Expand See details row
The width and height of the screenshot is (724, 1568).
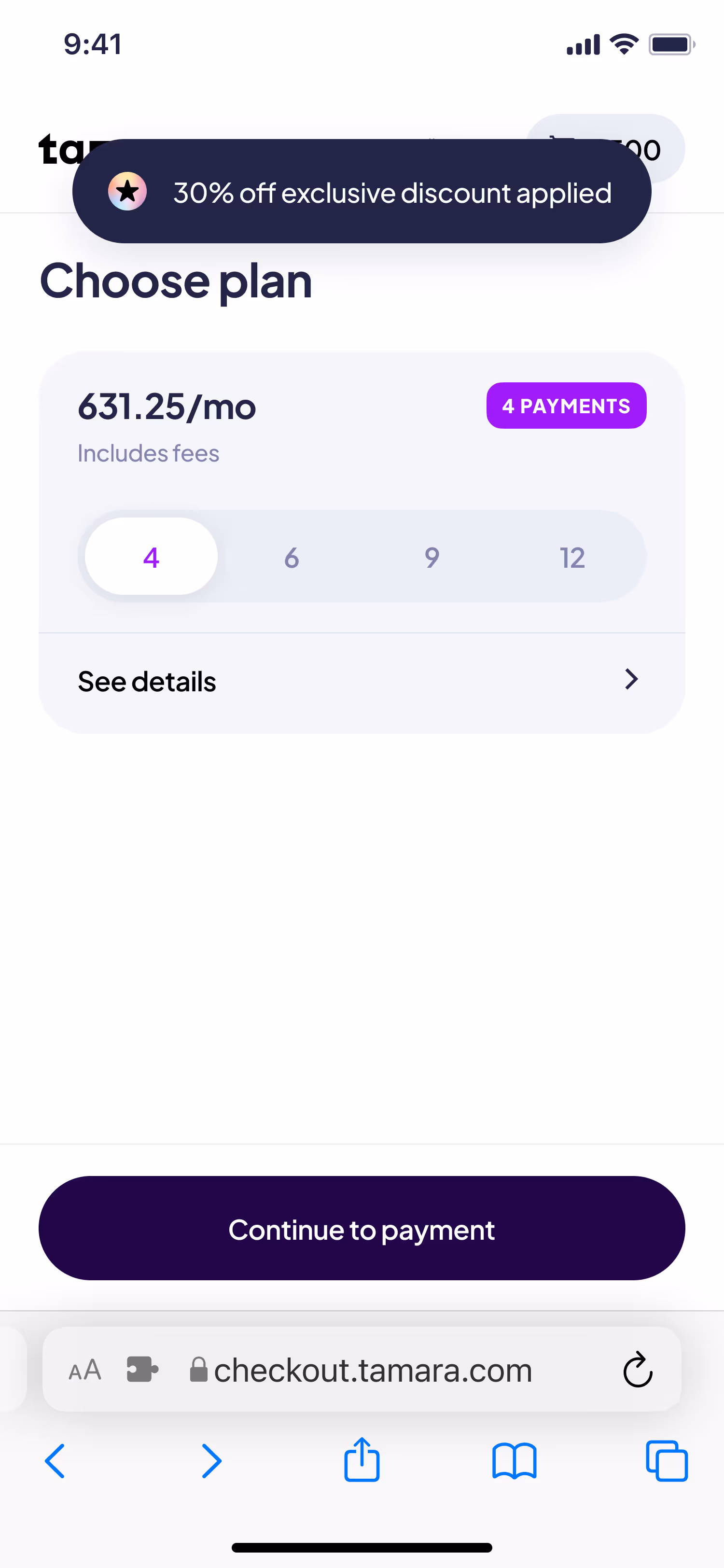click(x=362, y=682)
